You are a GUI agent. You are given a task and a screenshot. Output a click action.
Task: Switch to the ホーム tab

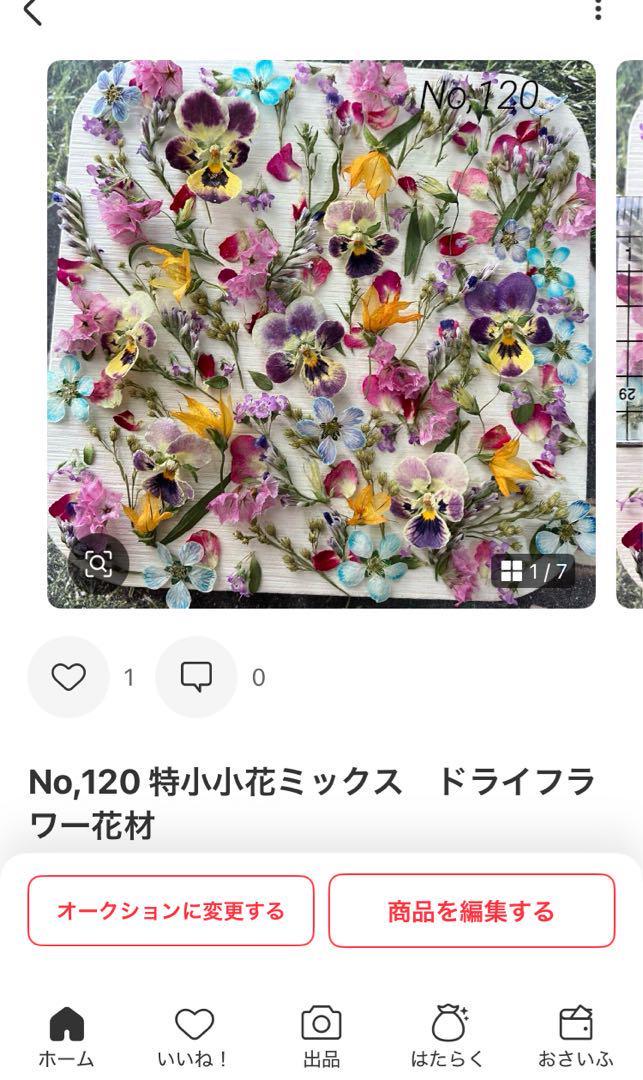66,1036
